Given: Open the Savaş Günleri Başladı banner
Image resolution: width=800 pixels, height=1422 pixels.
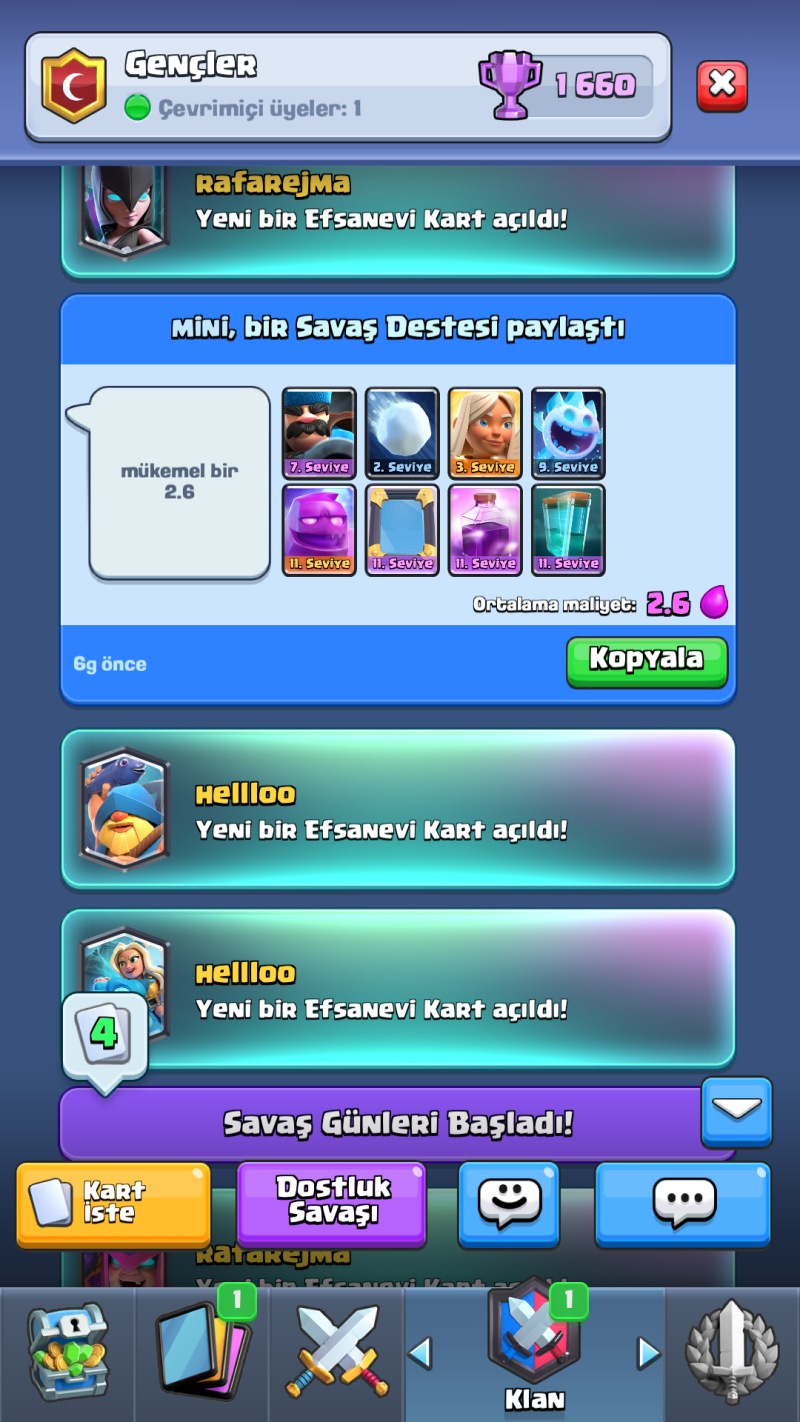Looking at the screenshot, I should tap(396, 1123).
